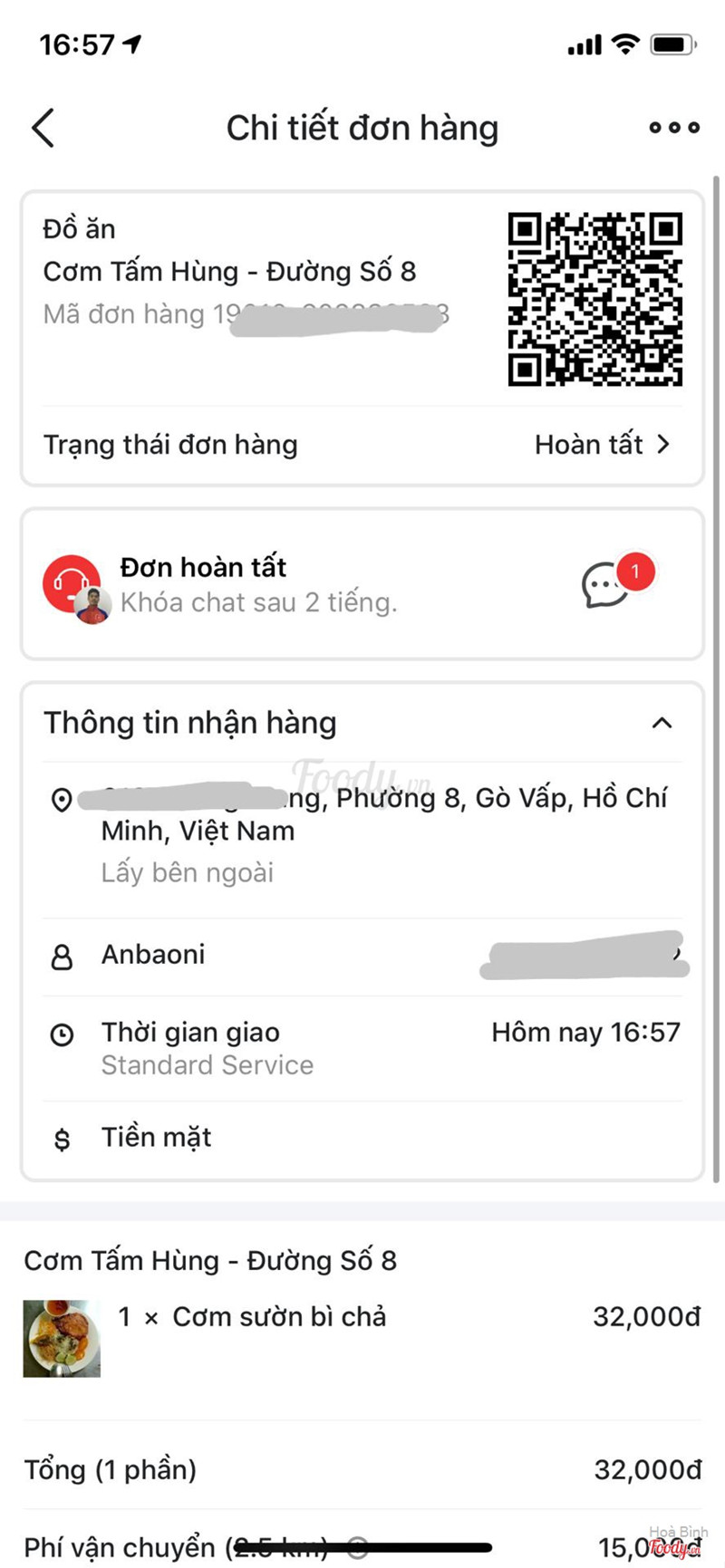Open chat with the delivery driver
Viewport: 725px width, 1568px height.
(605, 585)
